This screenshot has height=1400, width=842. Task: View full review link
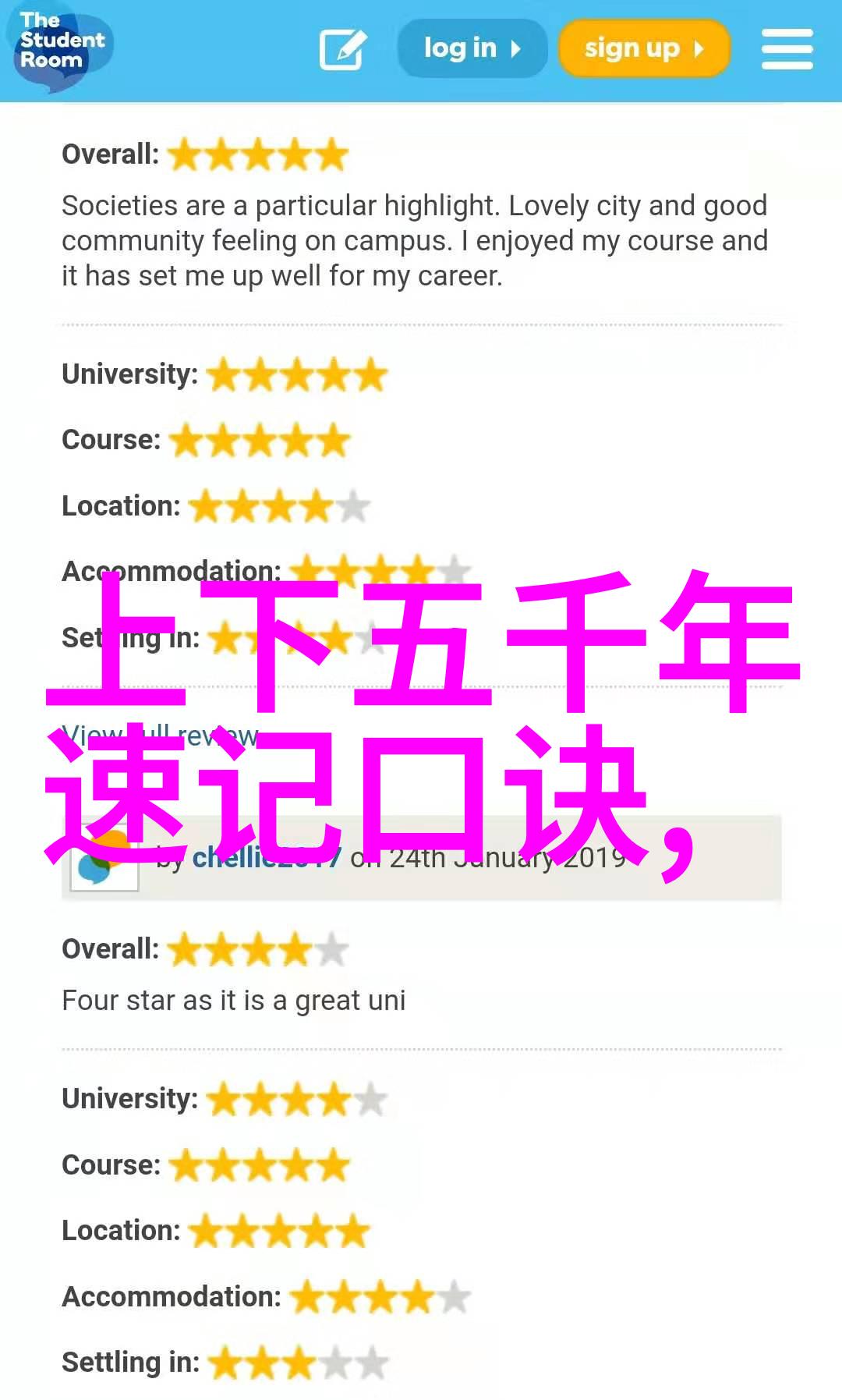click(x=160, y=735)
